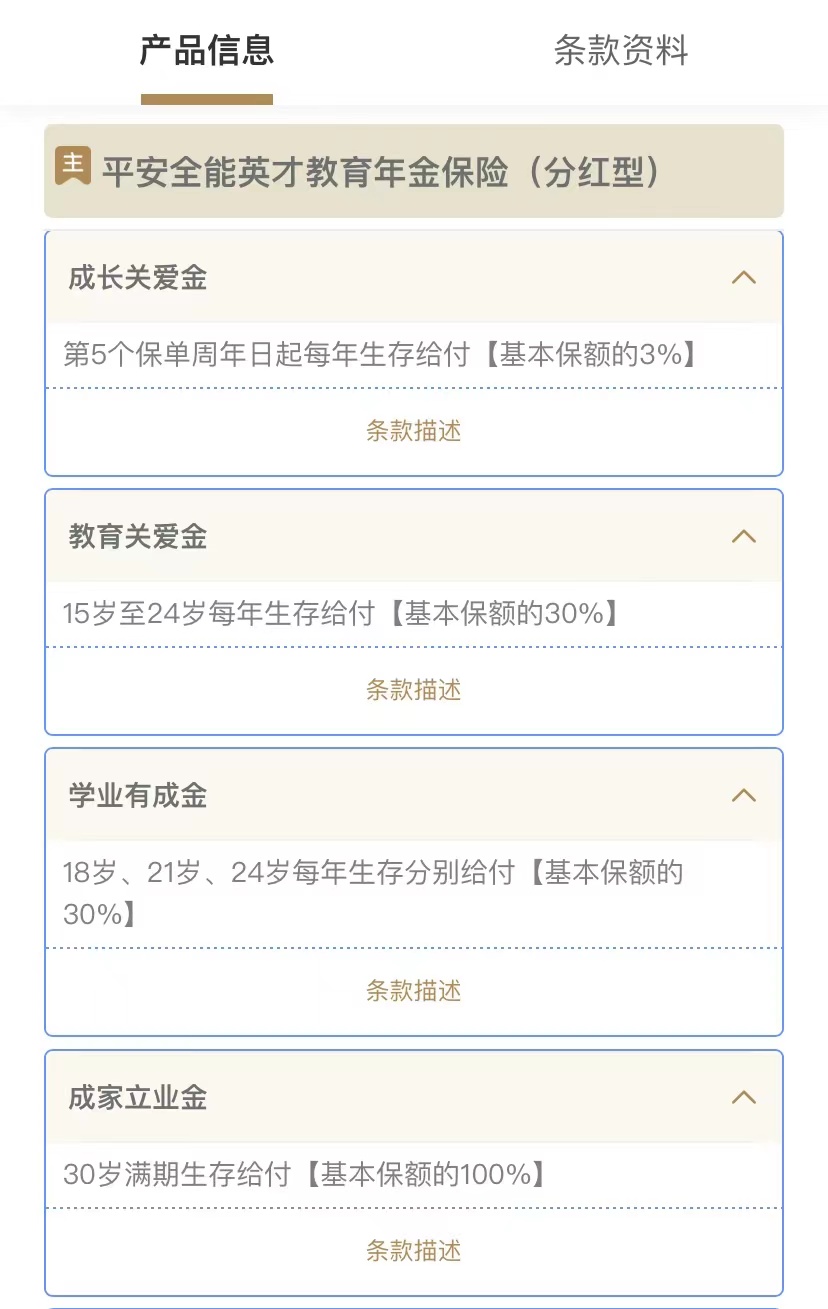Click the 成长关爱金 header
The image size is (828, 1309).
pyautogui.click(x=135, y=277)
